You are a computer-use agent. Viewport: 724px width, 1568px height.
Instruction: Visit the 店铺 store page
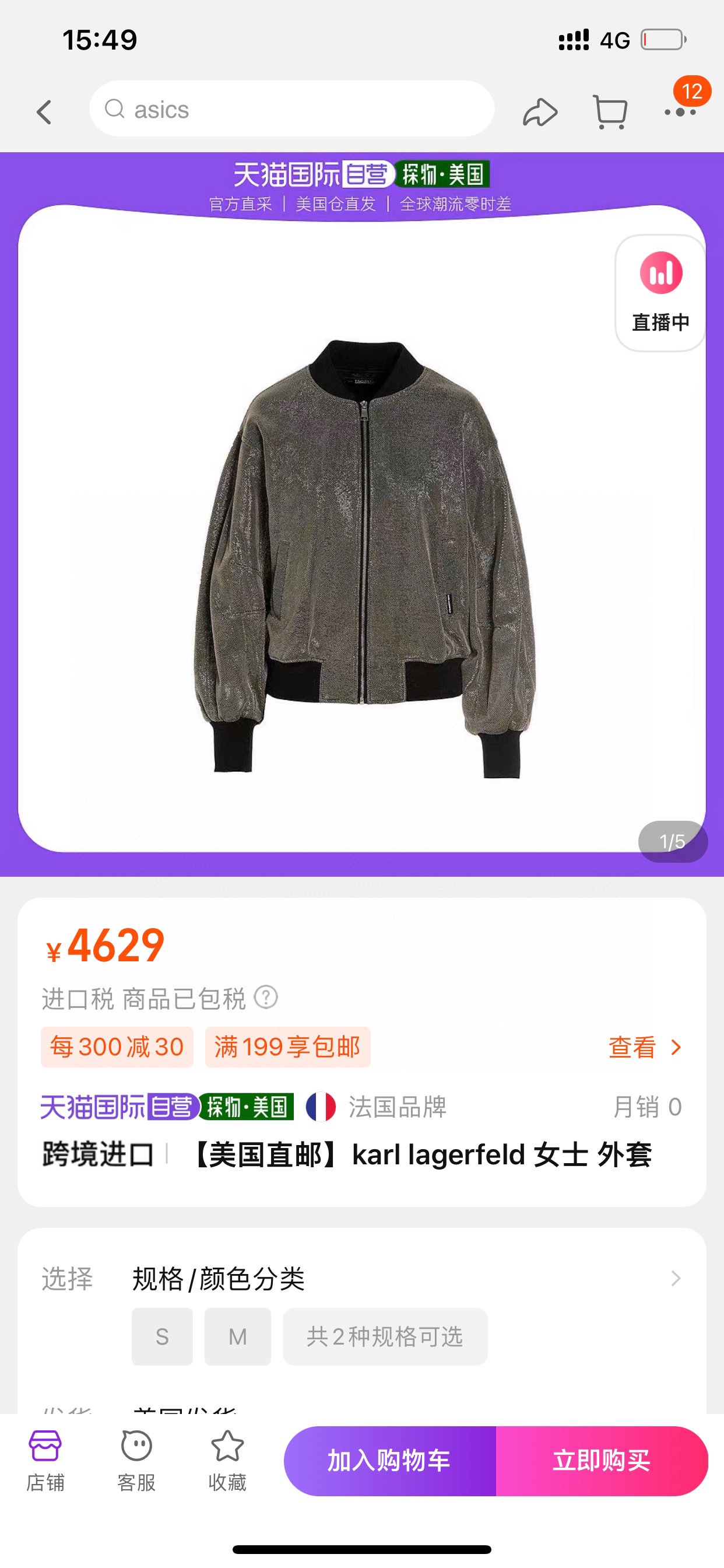click(x=45, y=1460)
